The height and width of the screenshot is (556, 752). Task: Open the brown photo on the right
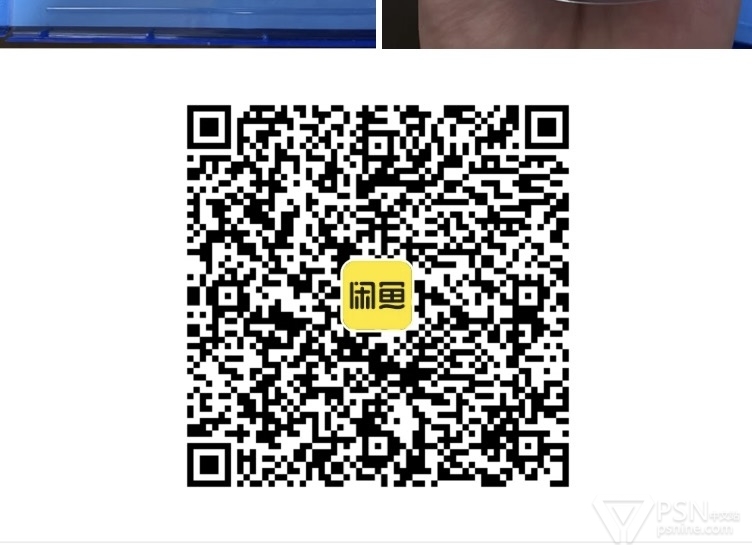point(566,22)
